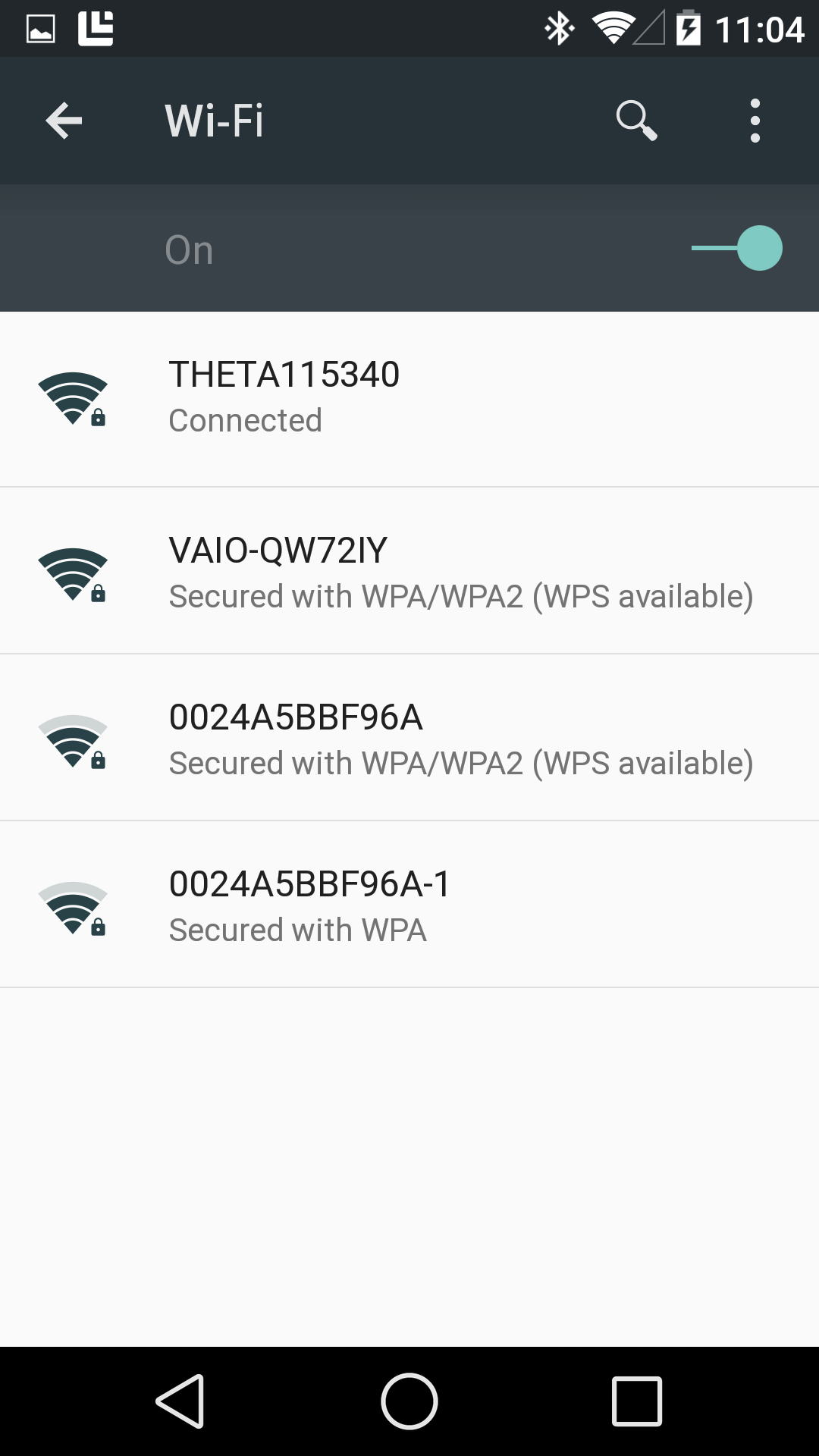Select the 0024A5BBF96A WPA/WPA2 network
Image resolution: width=819 pixels, height=1456 pixels.
pos(409,737)
